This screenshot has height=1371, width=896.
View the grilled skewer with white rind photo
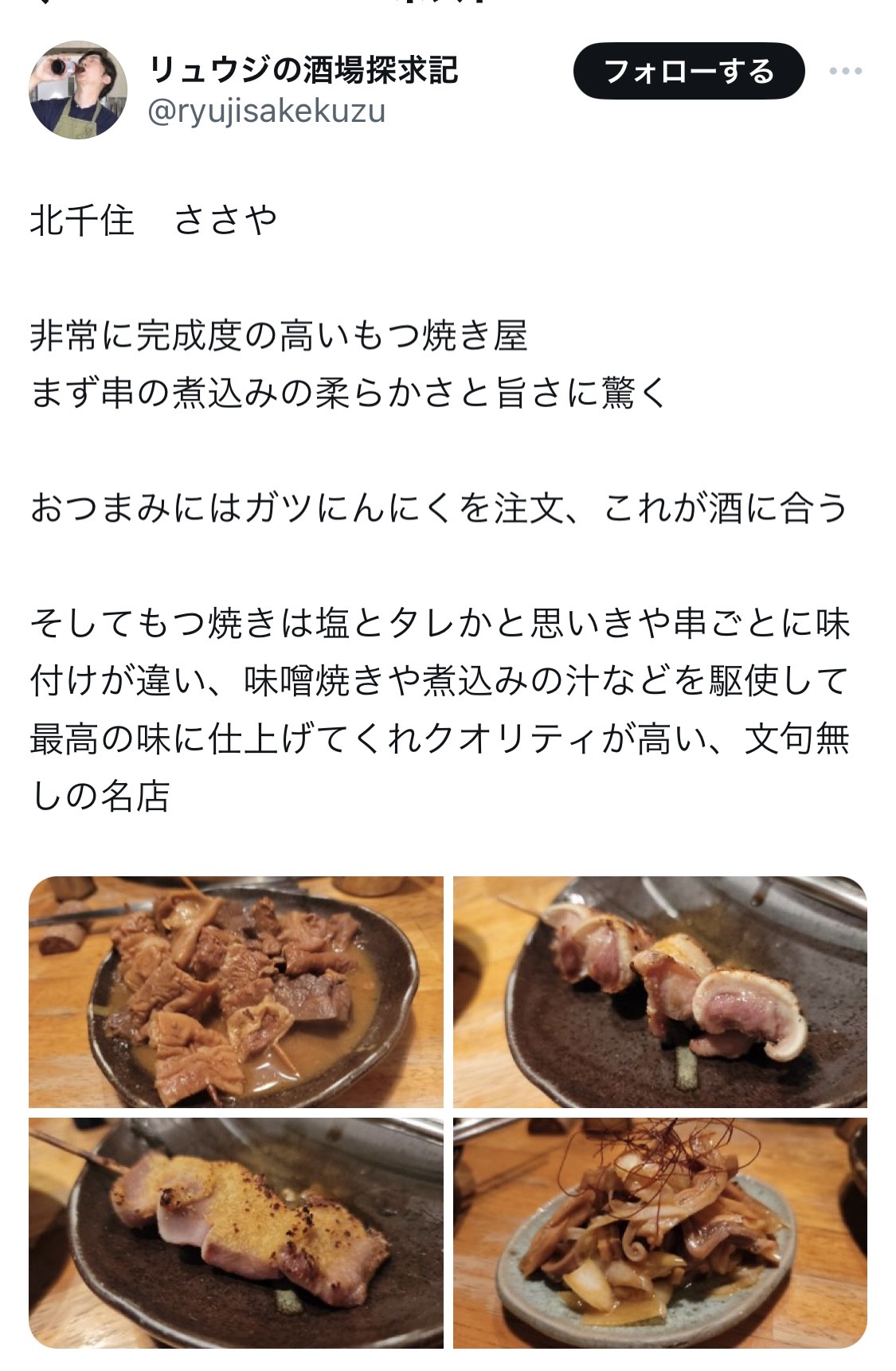point(659,992)
